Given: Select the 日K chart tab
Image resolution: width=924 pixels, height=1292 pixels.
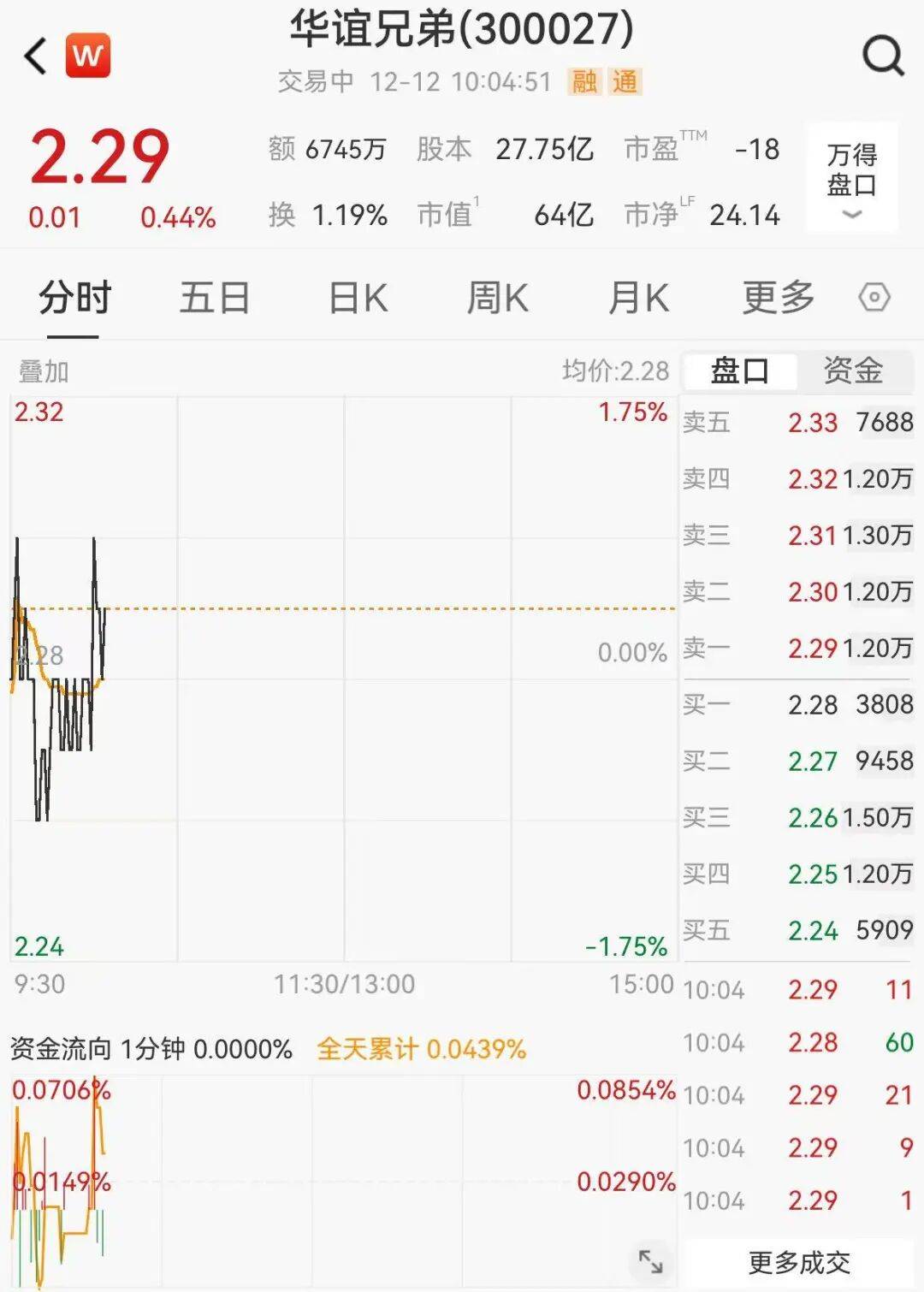Looking at the screenshot, I should tap(358, 299).
